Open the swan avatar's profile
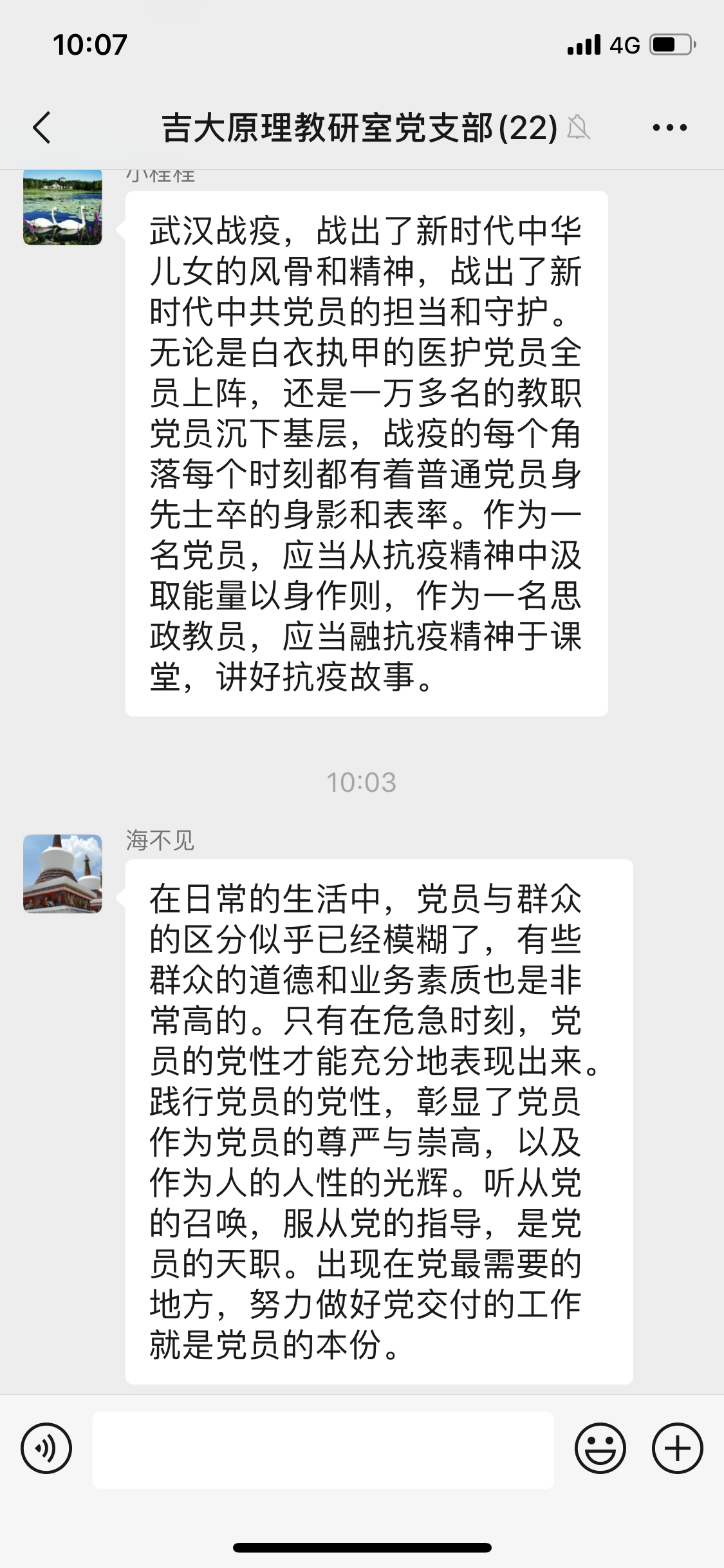This screenshot has height=1568, width=724. pyautogui.click(x=62, y=207)
